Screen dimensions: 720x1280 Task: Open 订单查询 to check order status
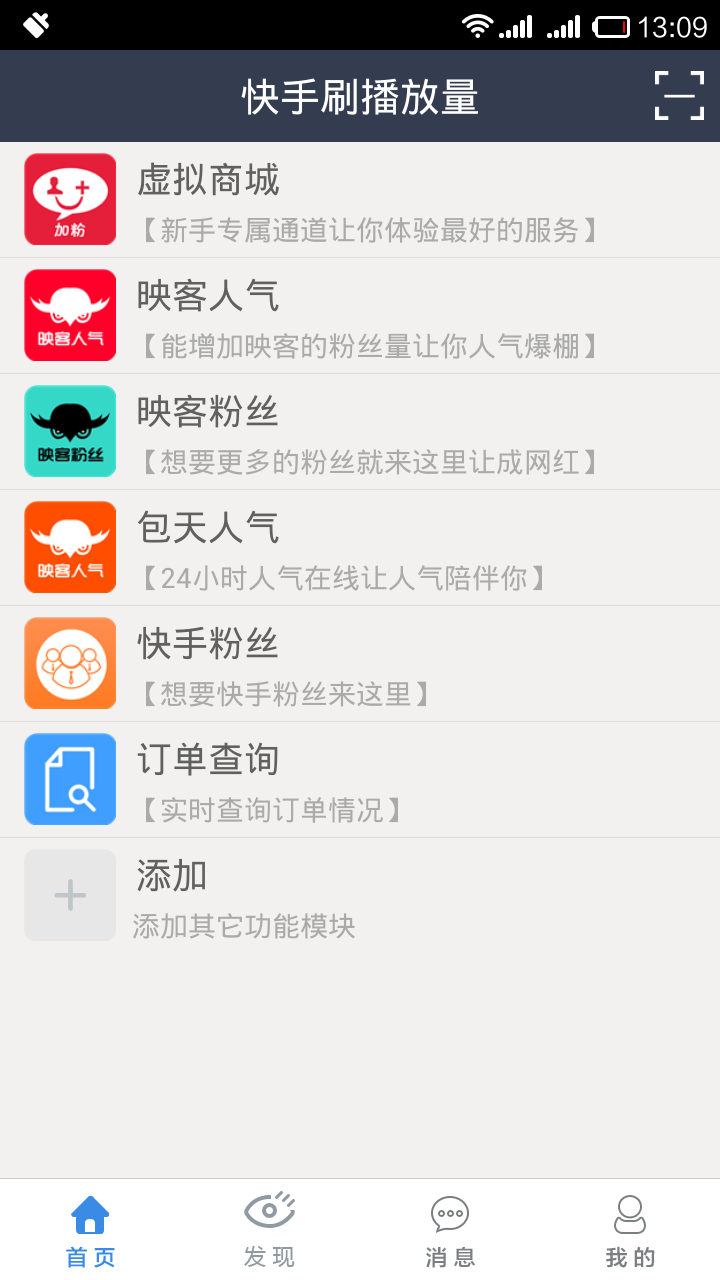[x=210, y=760]
